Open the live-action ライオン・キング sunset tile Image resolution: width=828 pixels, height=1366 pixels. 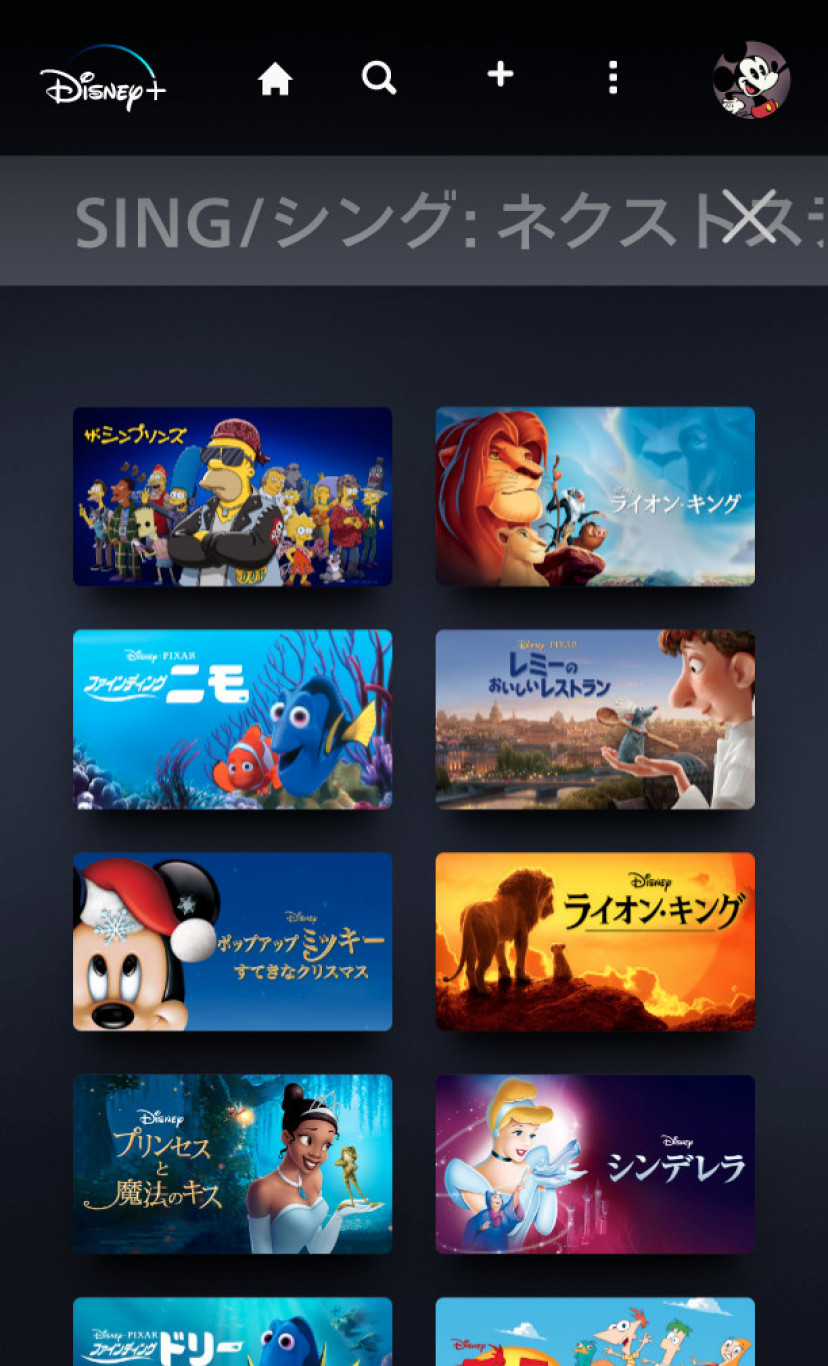(x=595, y=941)
